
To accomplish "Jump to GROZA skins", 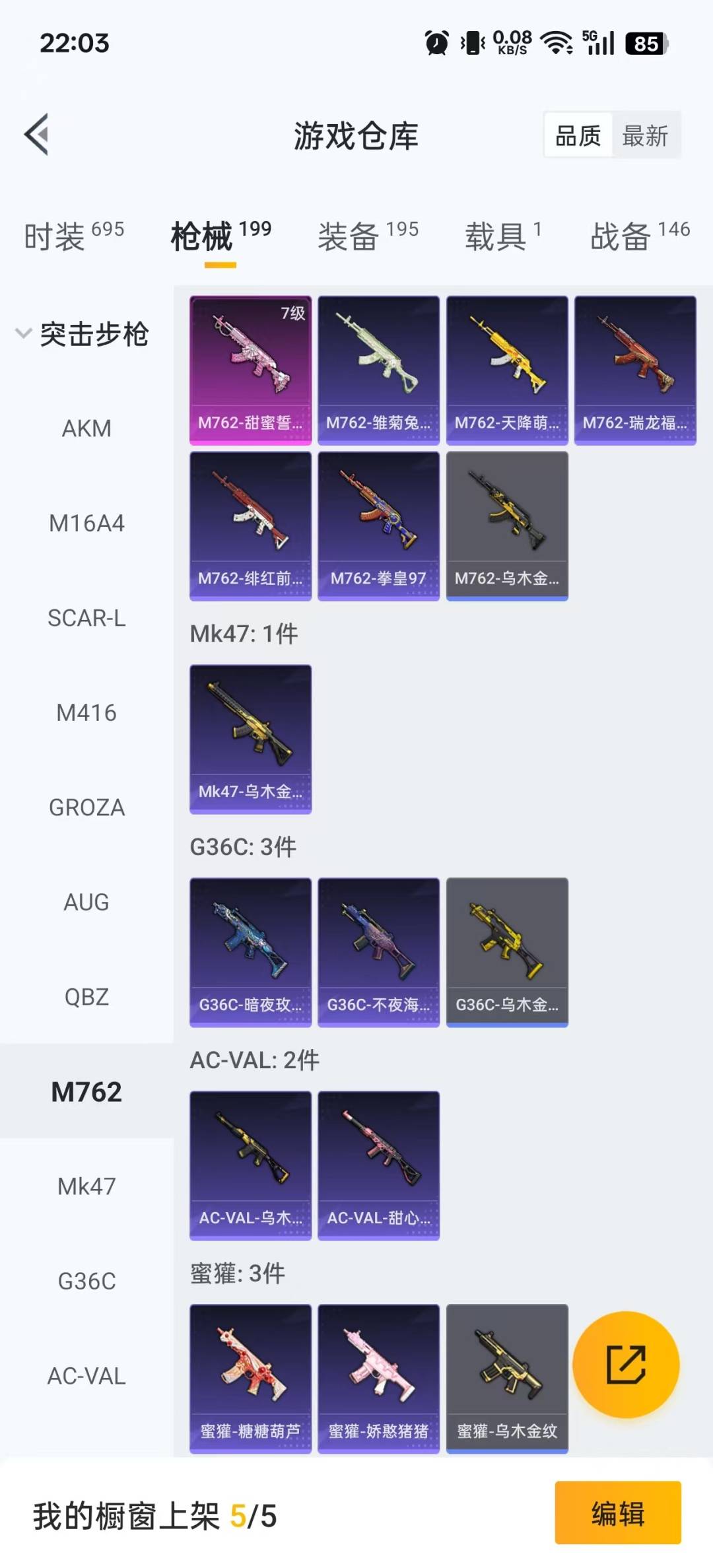I will tap(86, 807).
